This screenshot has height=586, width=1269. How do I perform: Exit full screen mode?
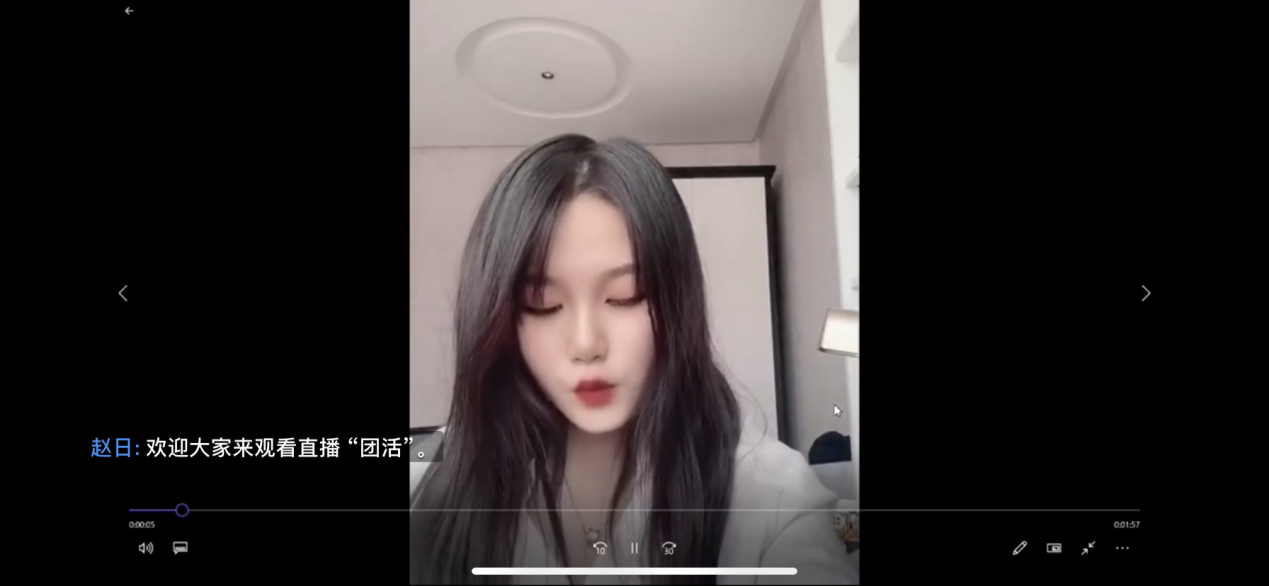pyautogui.click(x=1088, y=548)
